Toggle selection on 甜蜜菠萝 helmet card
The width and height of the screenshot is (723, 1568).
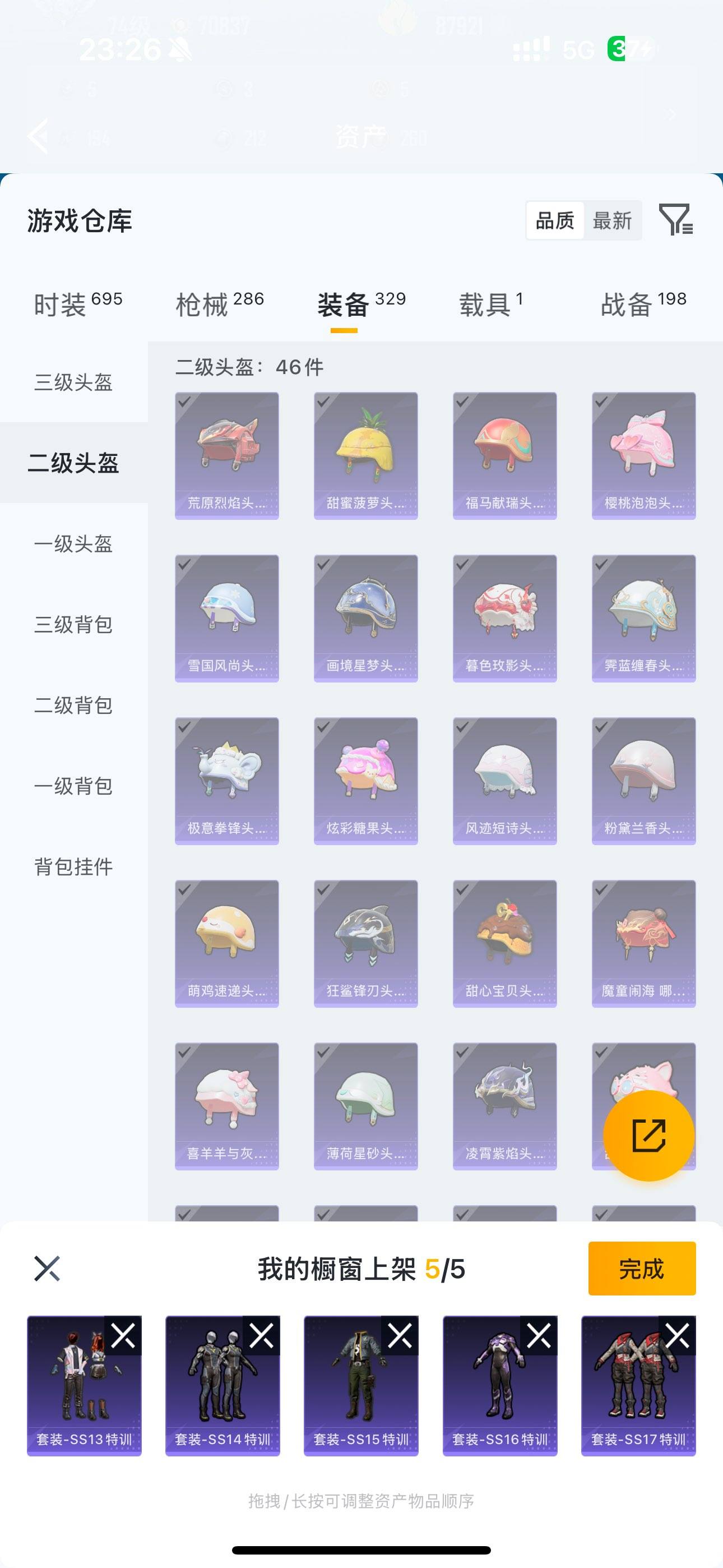[x=365, y=454]
